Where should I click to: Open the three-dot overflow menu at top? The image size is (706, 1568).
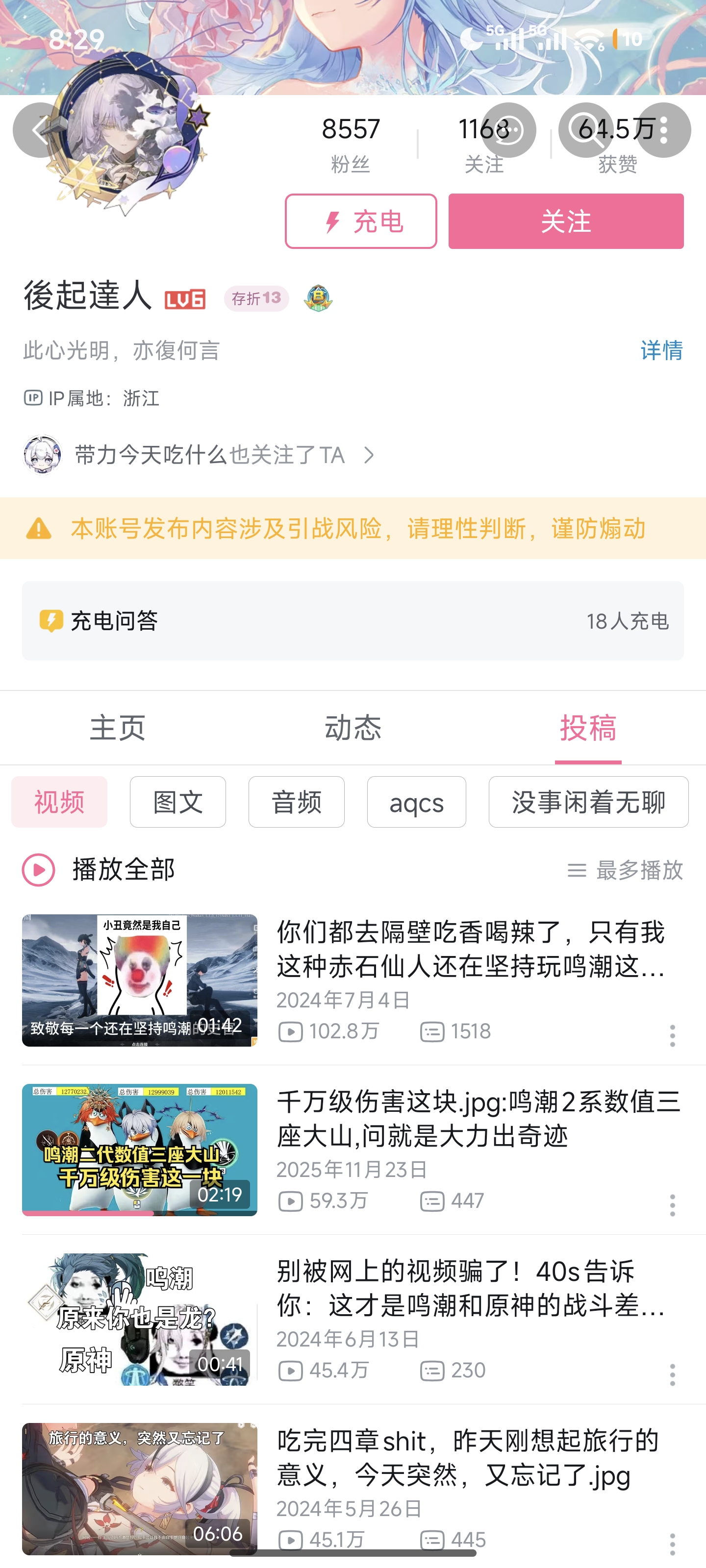pyautogui.click(x=663, y=130)
